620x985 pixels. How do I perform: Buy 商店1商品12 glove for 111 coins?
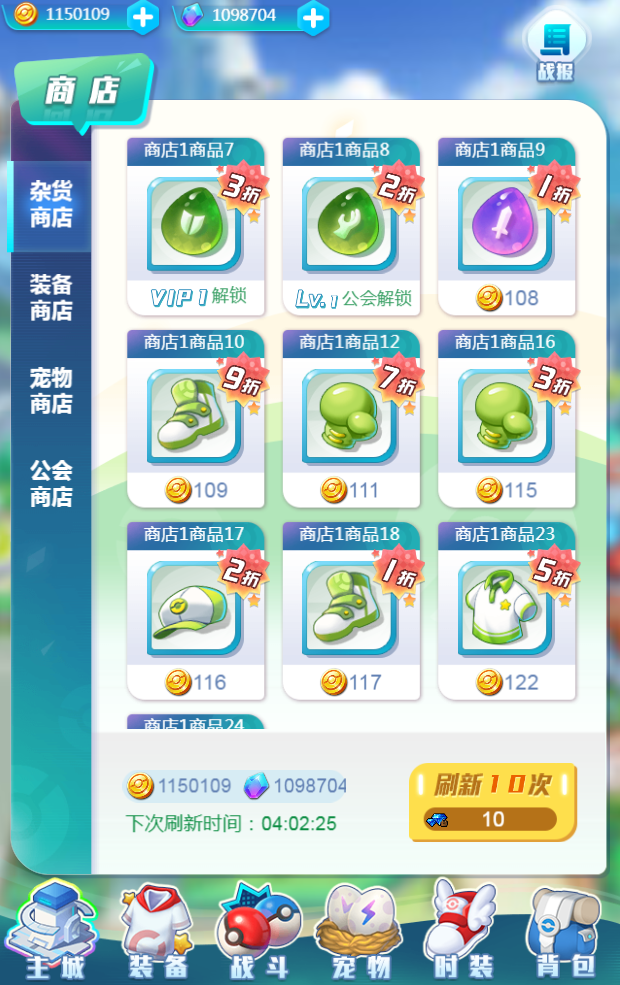pyautogui.click(x=351, y=419)
